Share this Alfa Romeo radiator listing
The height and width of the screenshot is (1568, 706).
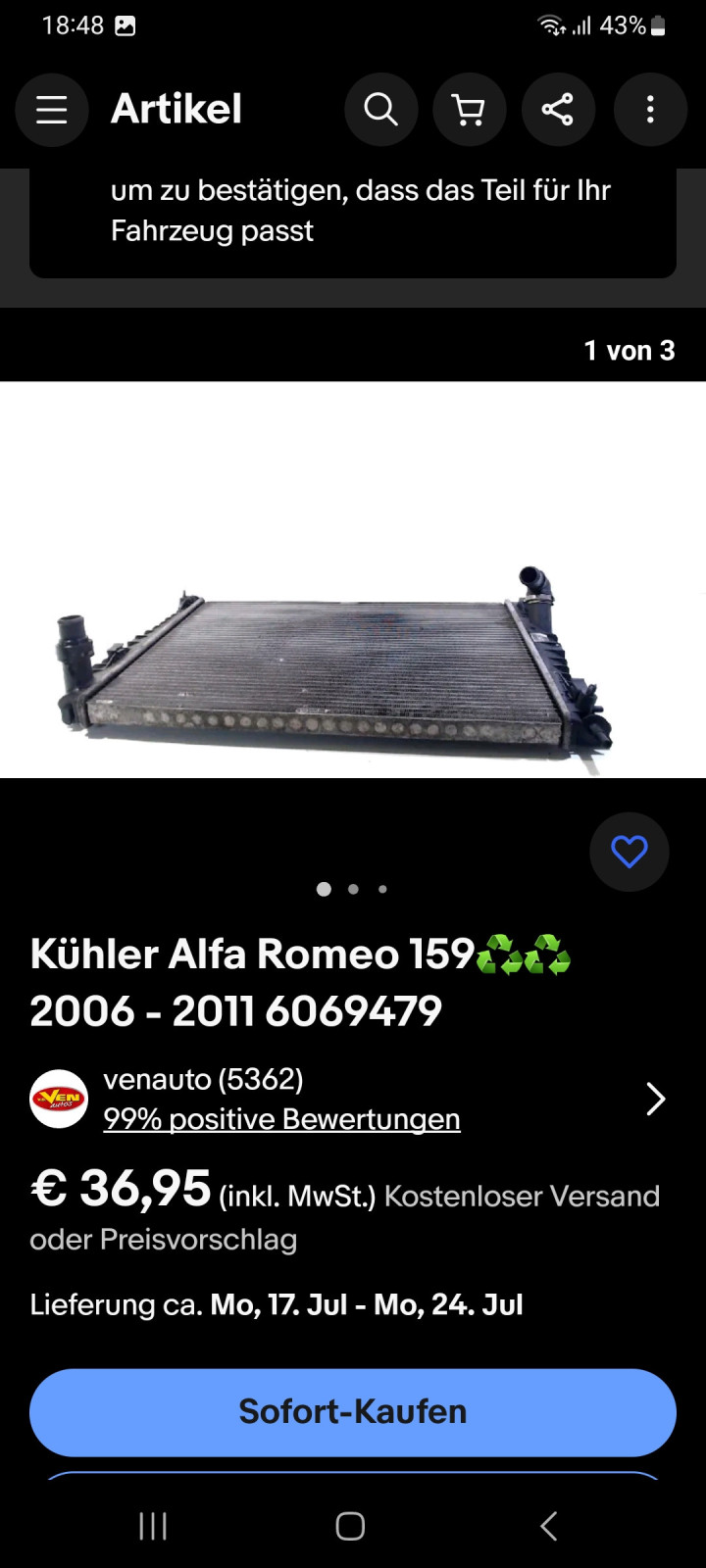coord(559,110)
